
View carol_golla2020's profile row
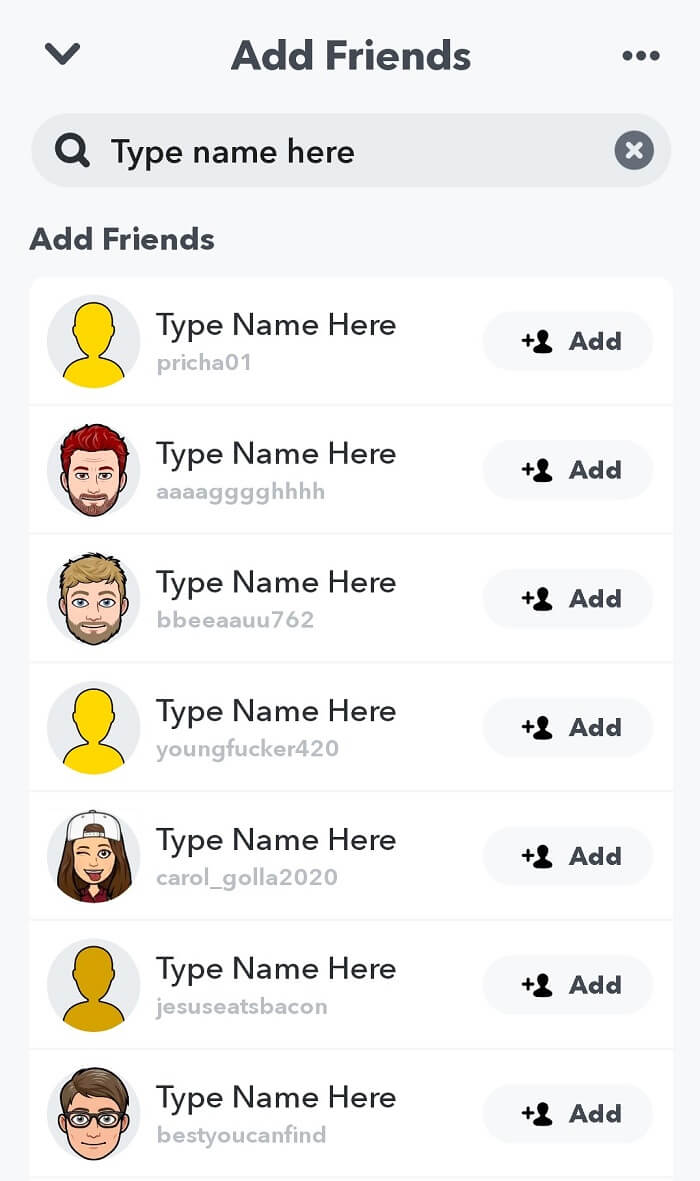pyautogui.click(x=275, y=856)
